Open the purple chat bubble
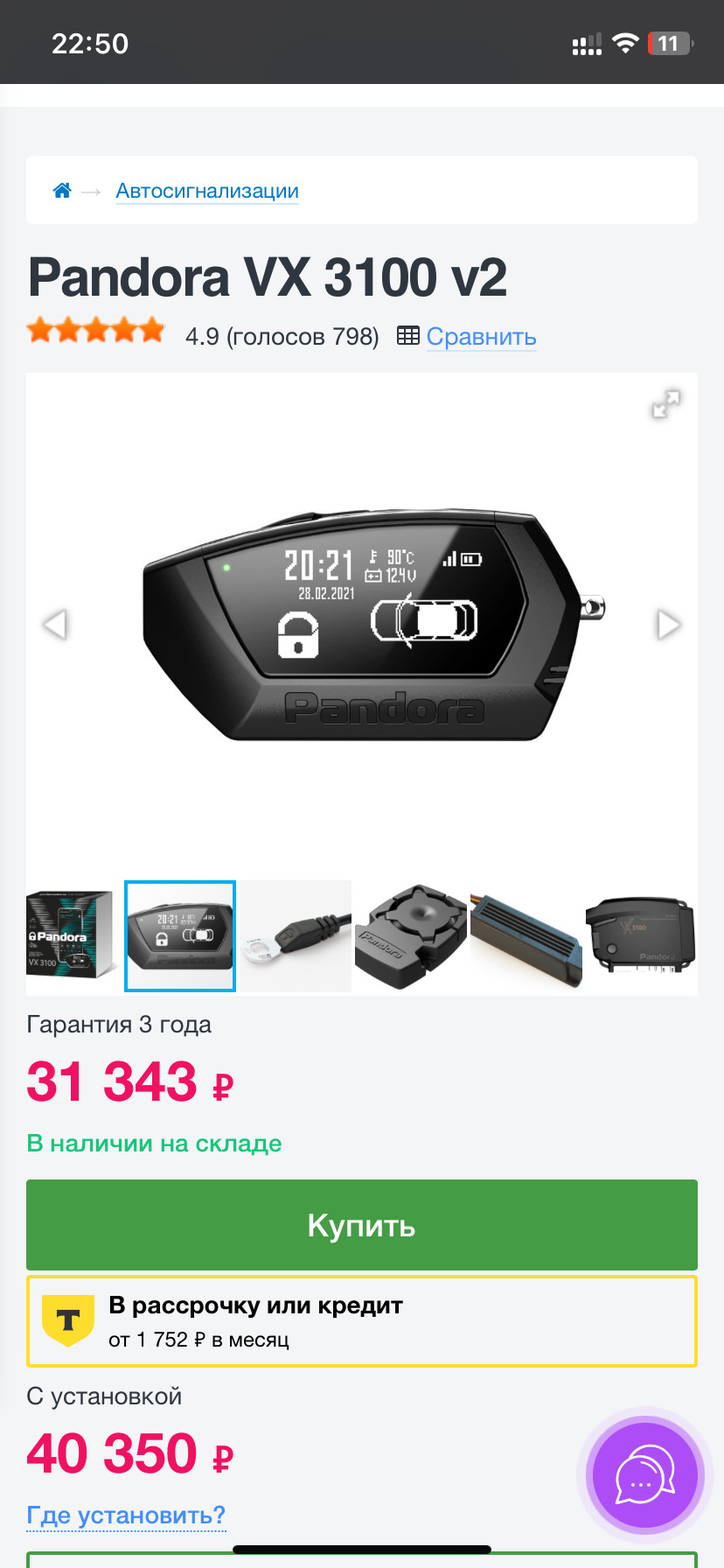724x1568 pixels. [x=645, y=1475]
